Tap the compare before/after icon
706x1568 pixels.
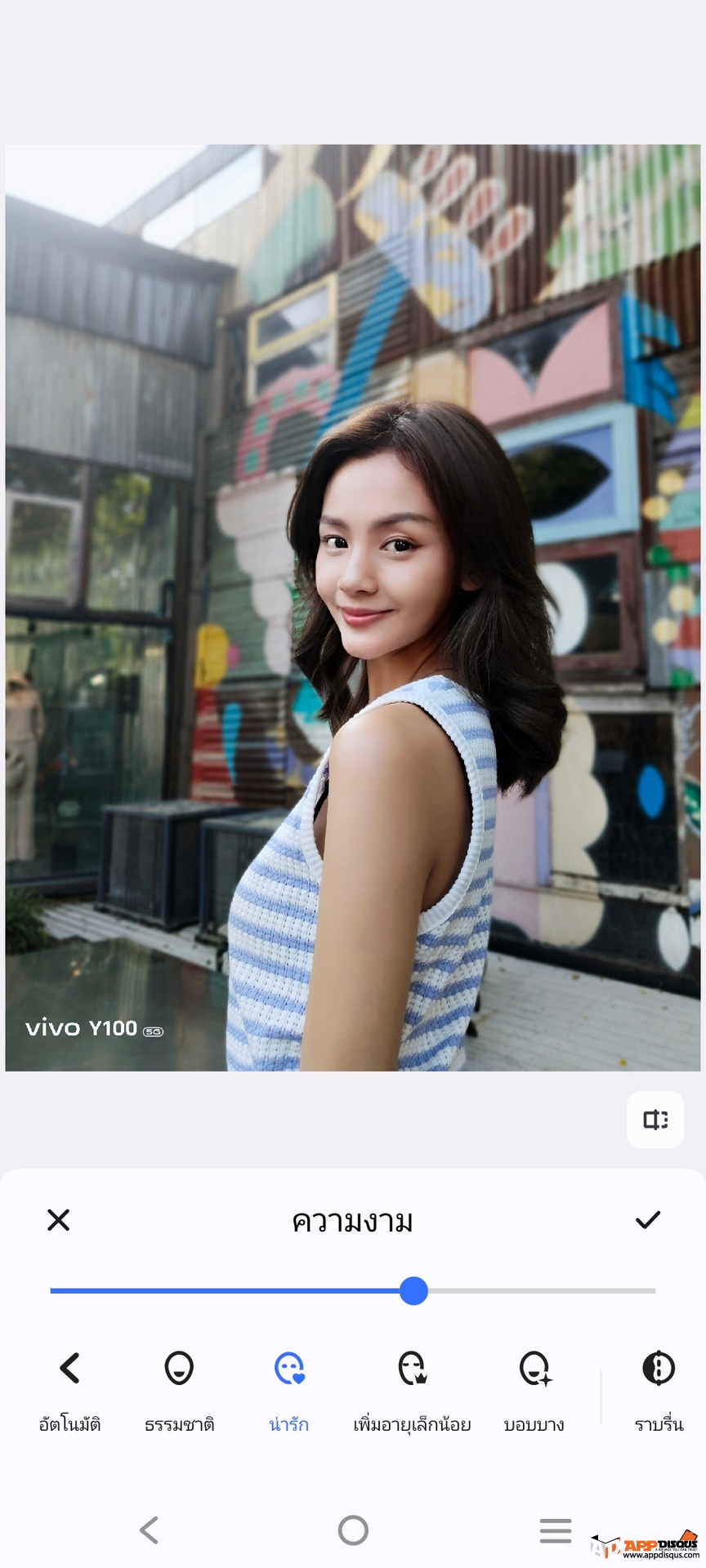655,1120
